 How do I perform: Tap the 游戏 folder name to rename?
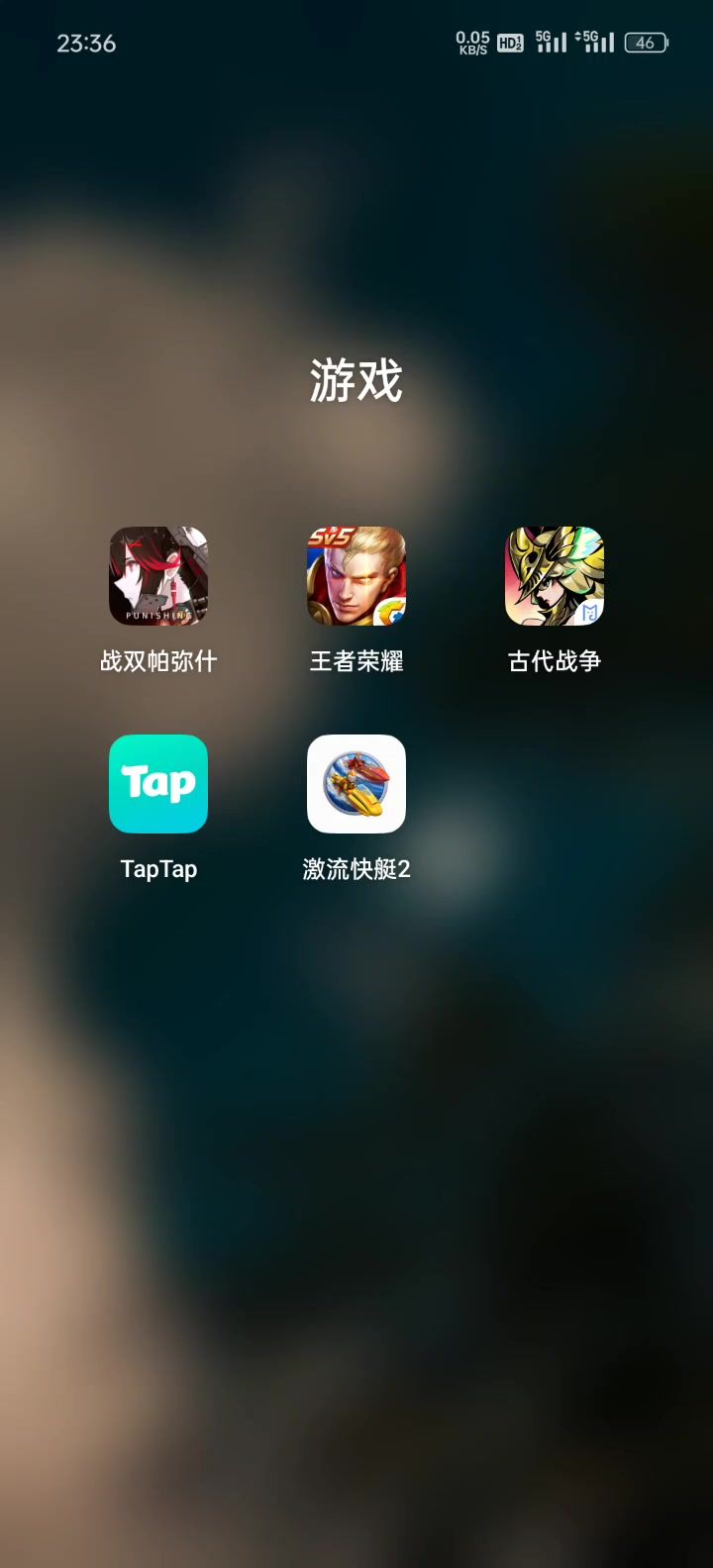pyautogui.click(x=356, y=381)
